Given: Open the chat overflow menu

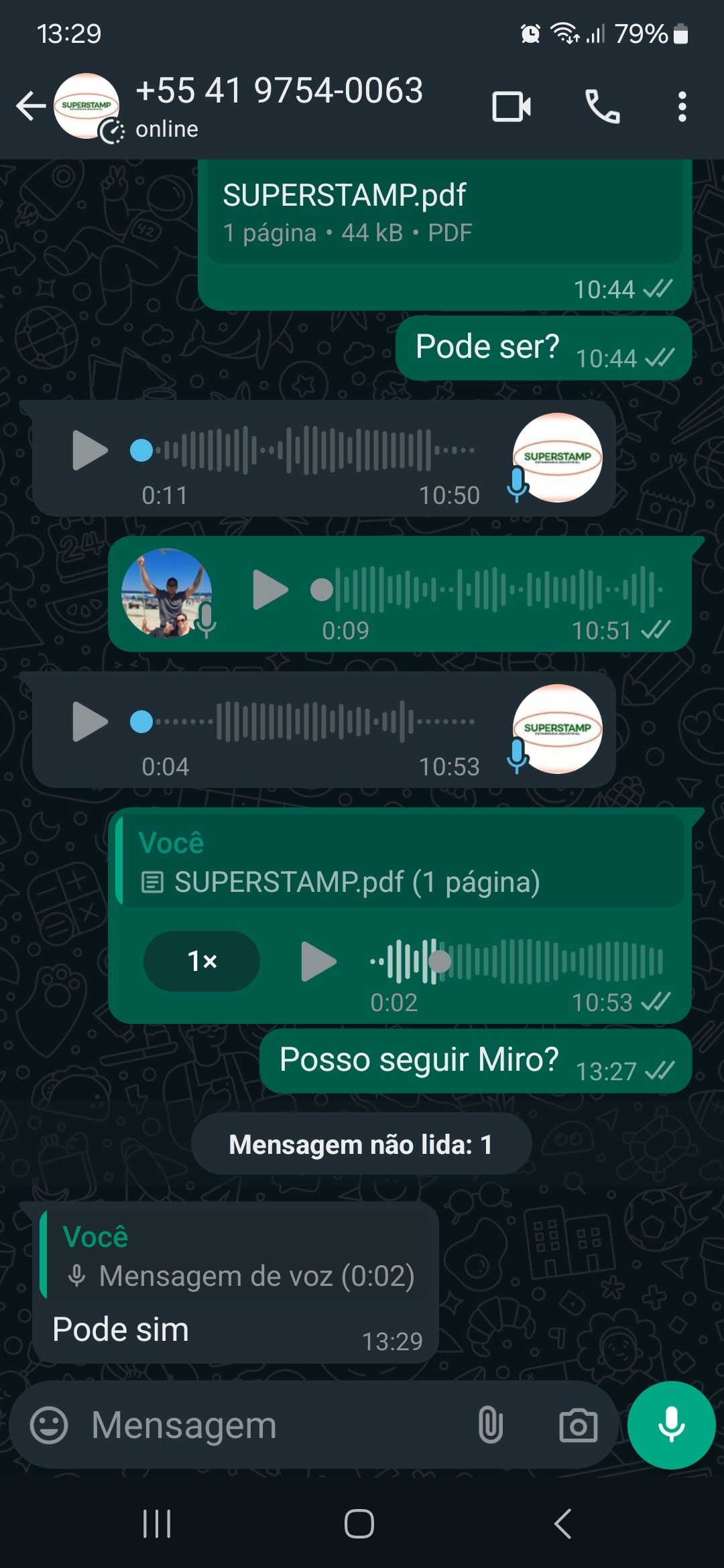Looking at the screenshot, I should 682,107.
